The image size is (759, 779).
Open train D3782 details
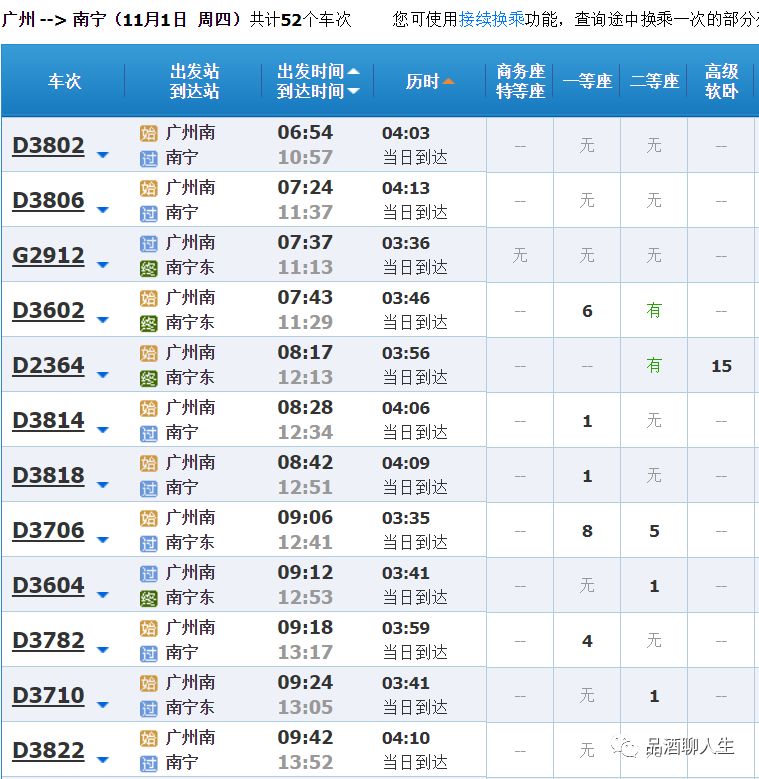point(48,641)
